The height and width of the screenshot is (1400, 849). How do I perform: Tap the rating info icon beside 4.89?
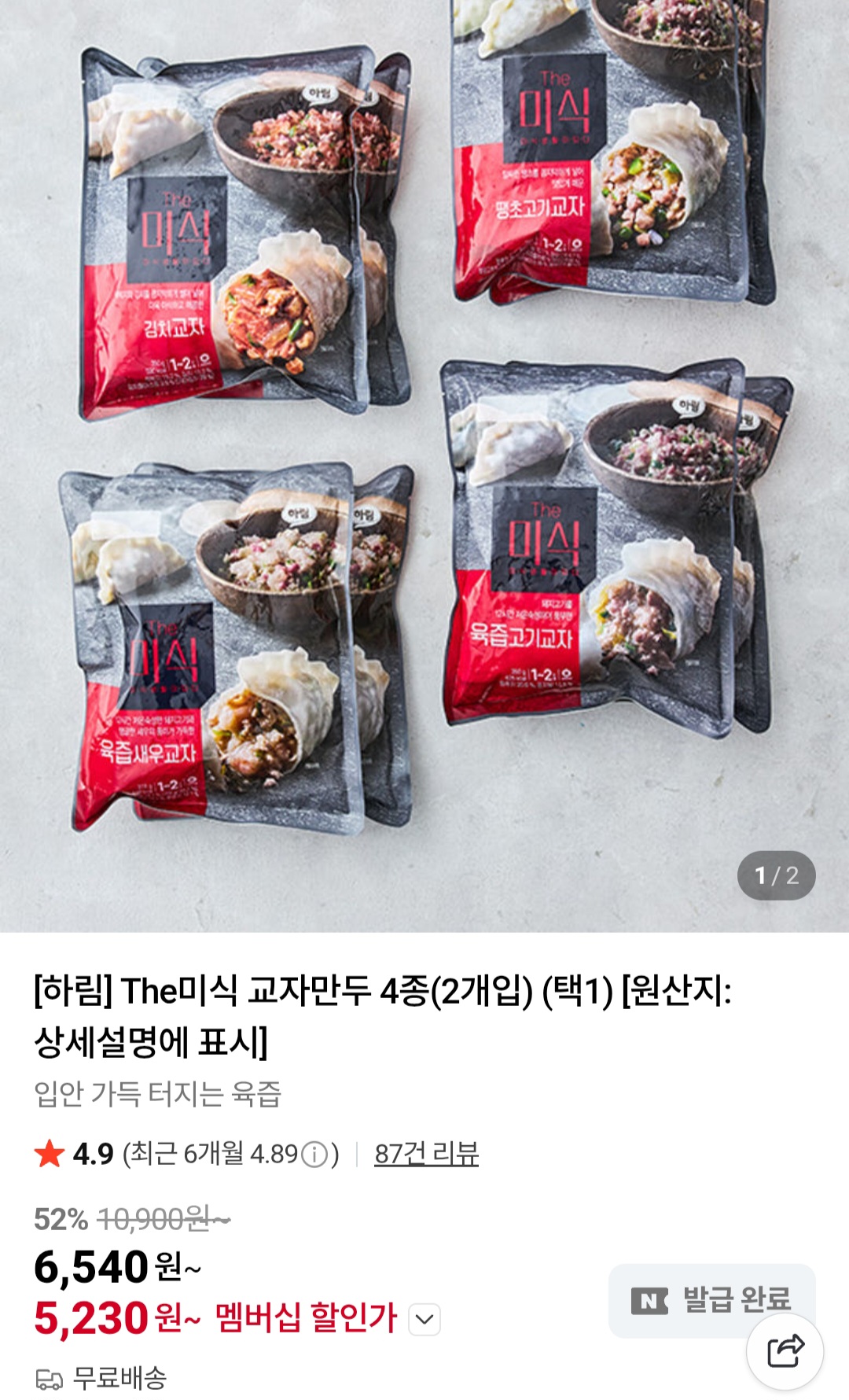pos(315,1155)
